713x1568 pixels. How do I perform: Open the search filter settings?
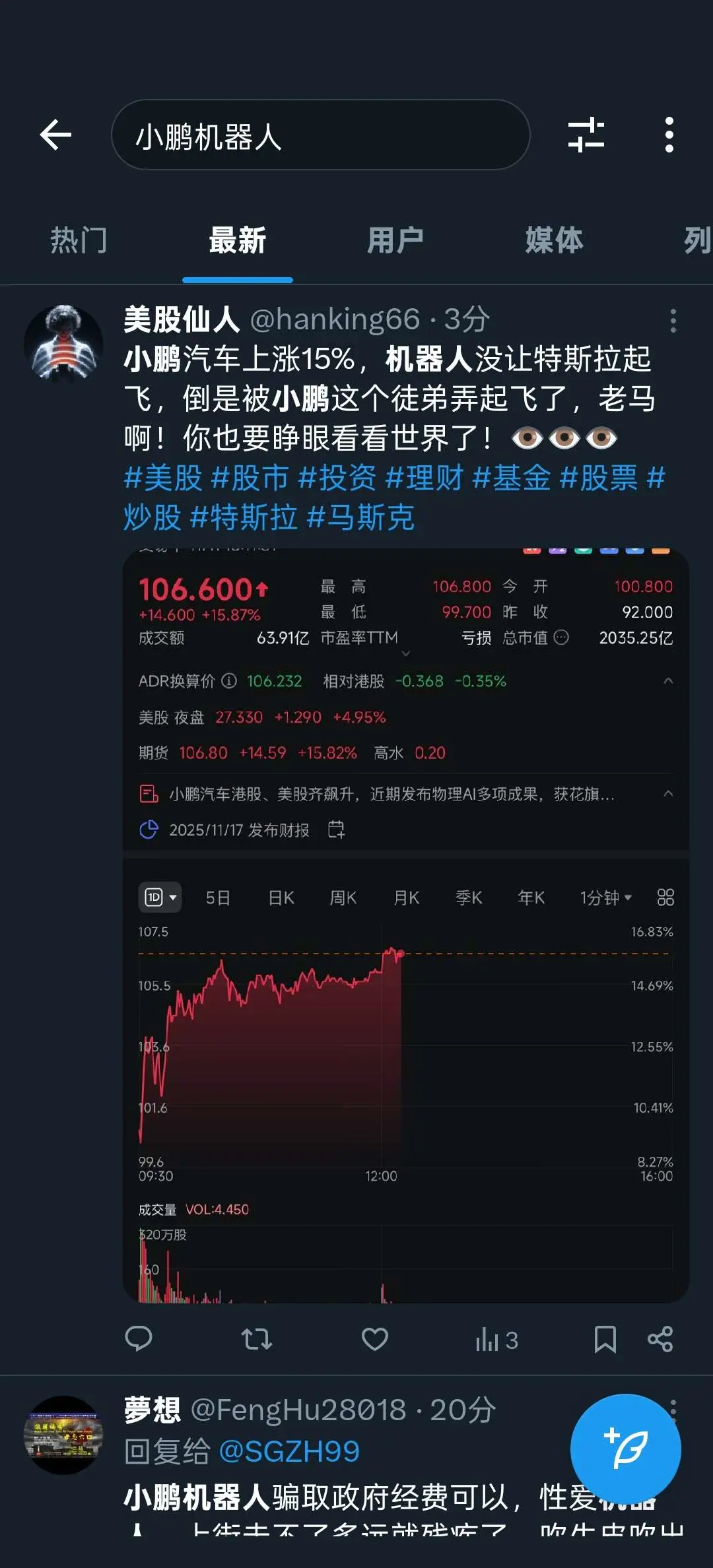coord(586,135)
